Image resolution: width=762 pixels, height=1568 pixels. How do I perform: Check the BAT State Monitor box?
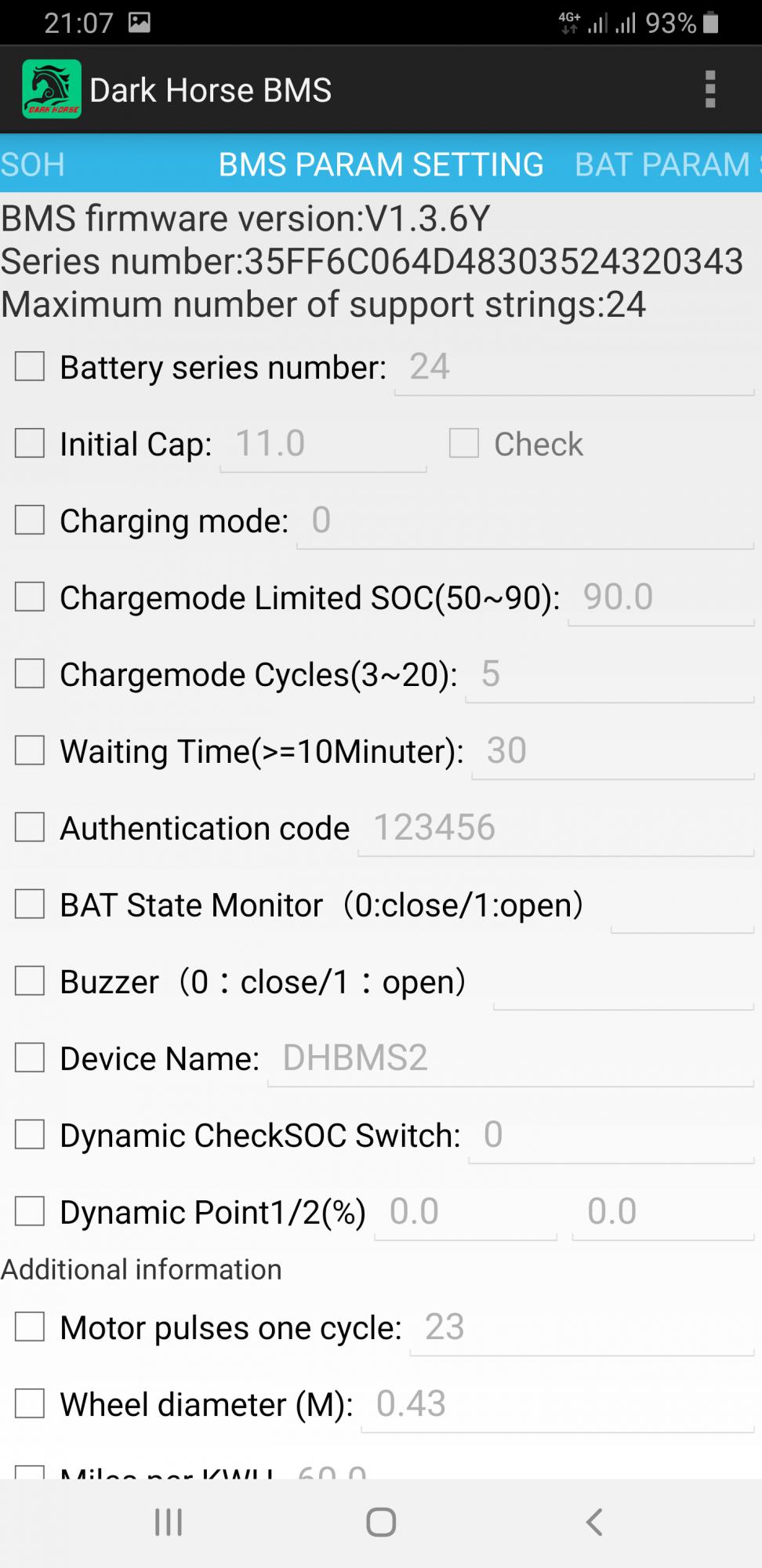[30, 904]
